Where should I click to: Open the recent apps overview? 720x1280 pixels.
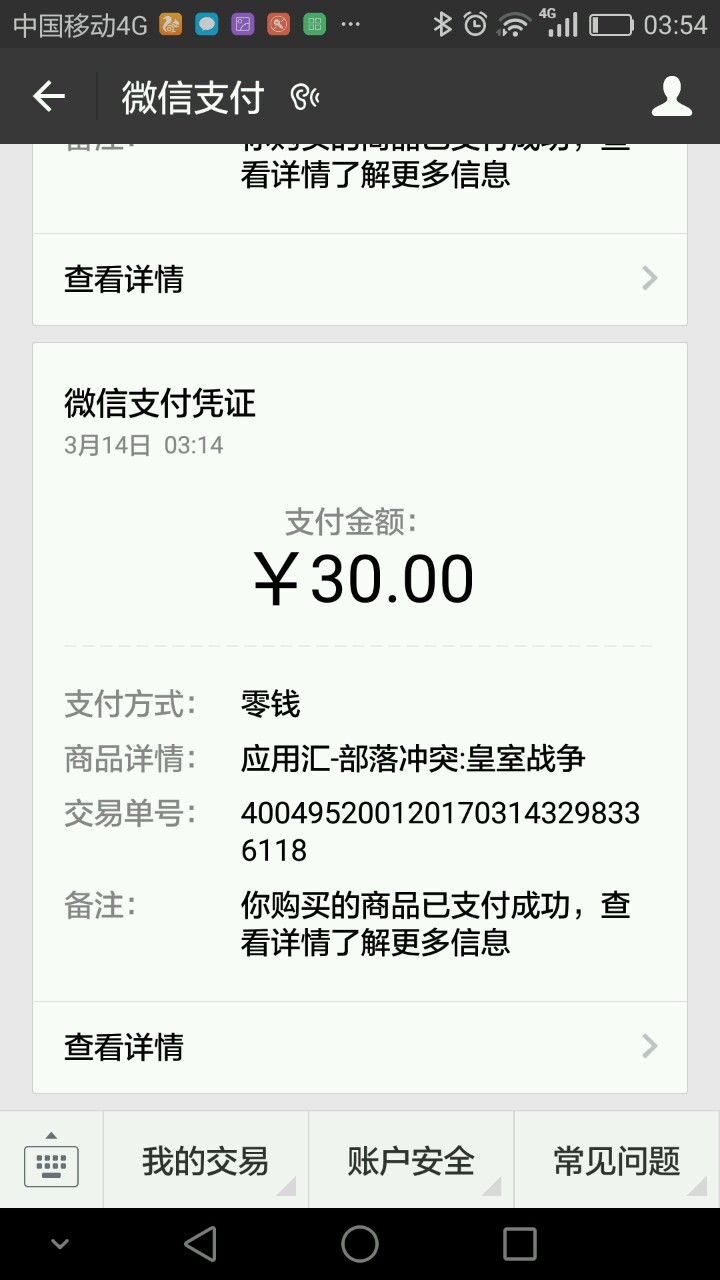pyautogui.click(x=520, y=1244)
